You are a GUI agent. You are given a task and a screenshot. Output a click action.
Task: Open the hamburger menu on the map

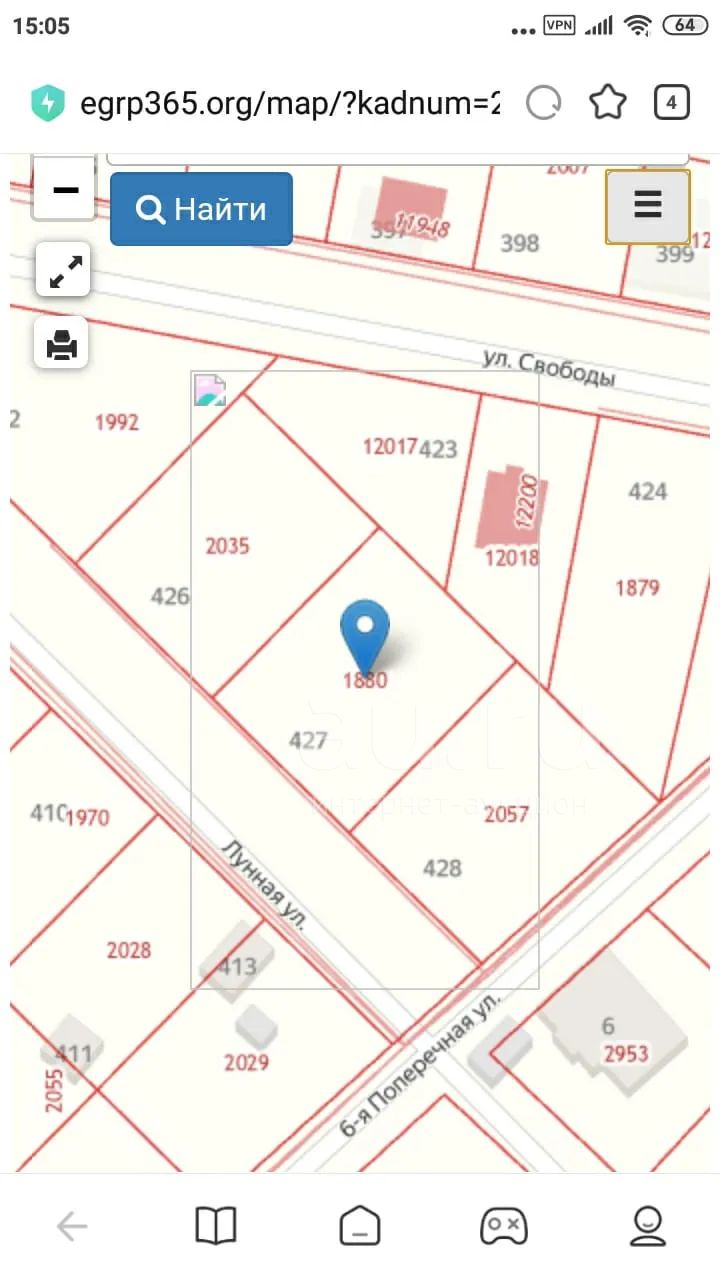648,206
